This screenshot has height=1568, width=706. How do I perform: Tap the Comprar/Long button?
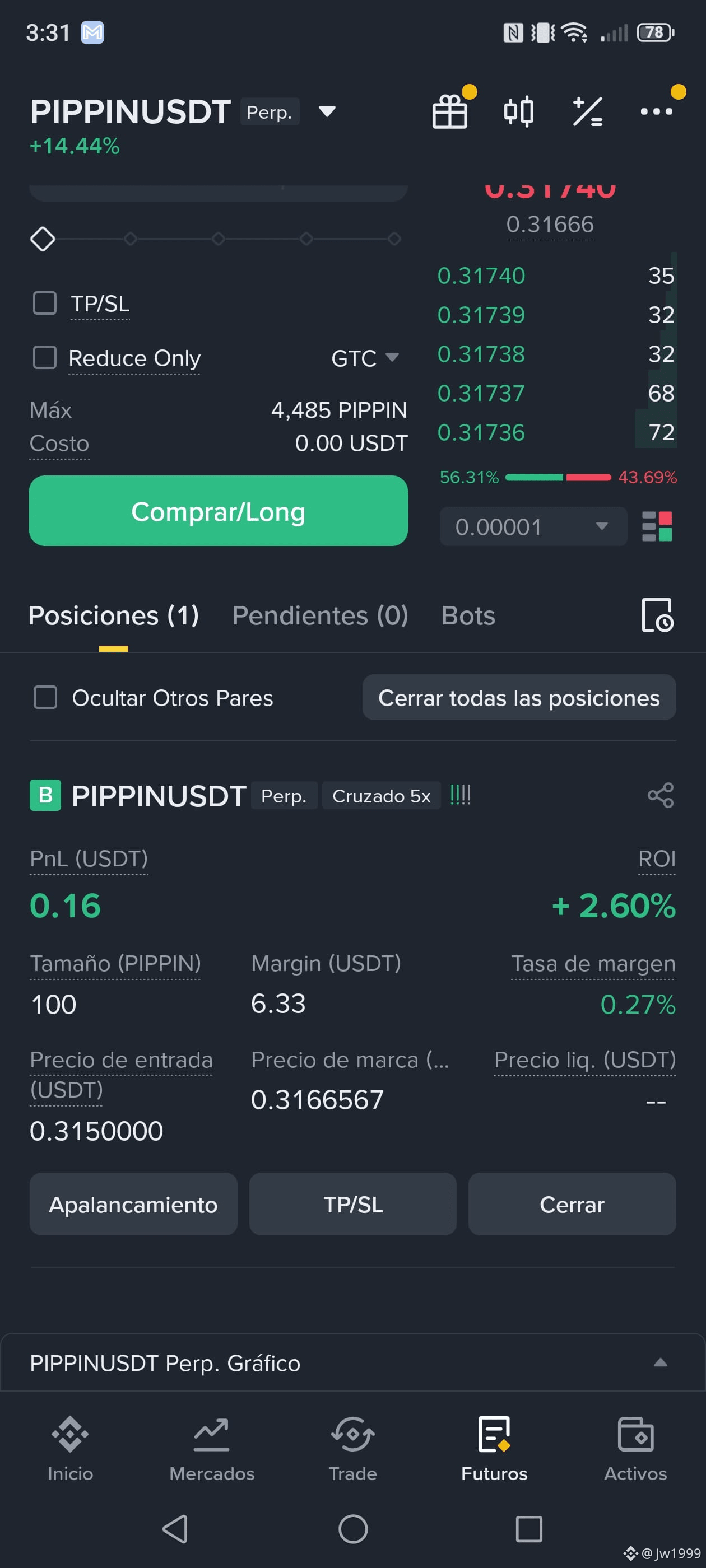tap(218, 511)
